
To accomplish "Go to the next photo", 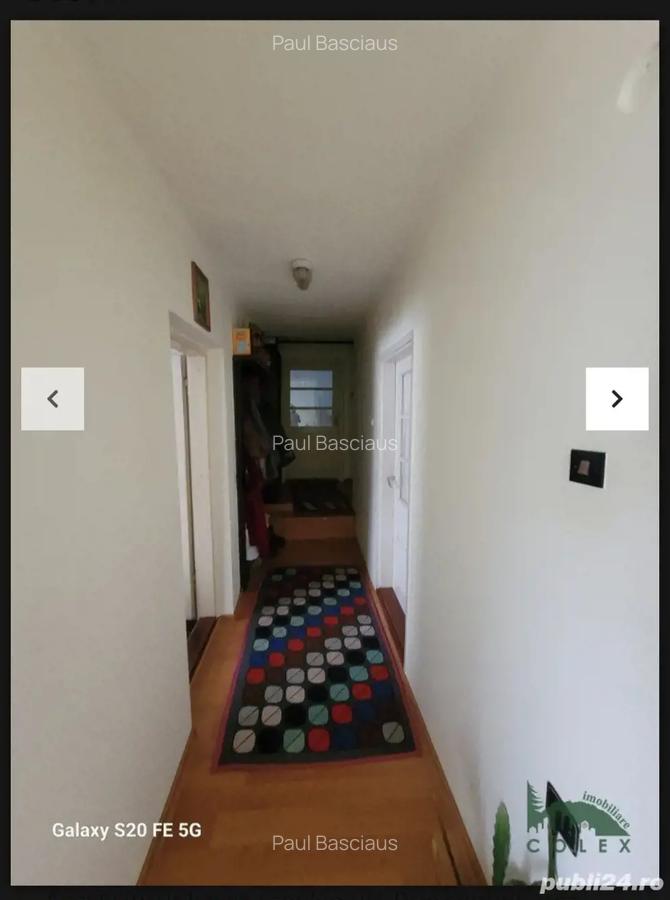I will 616,399.
